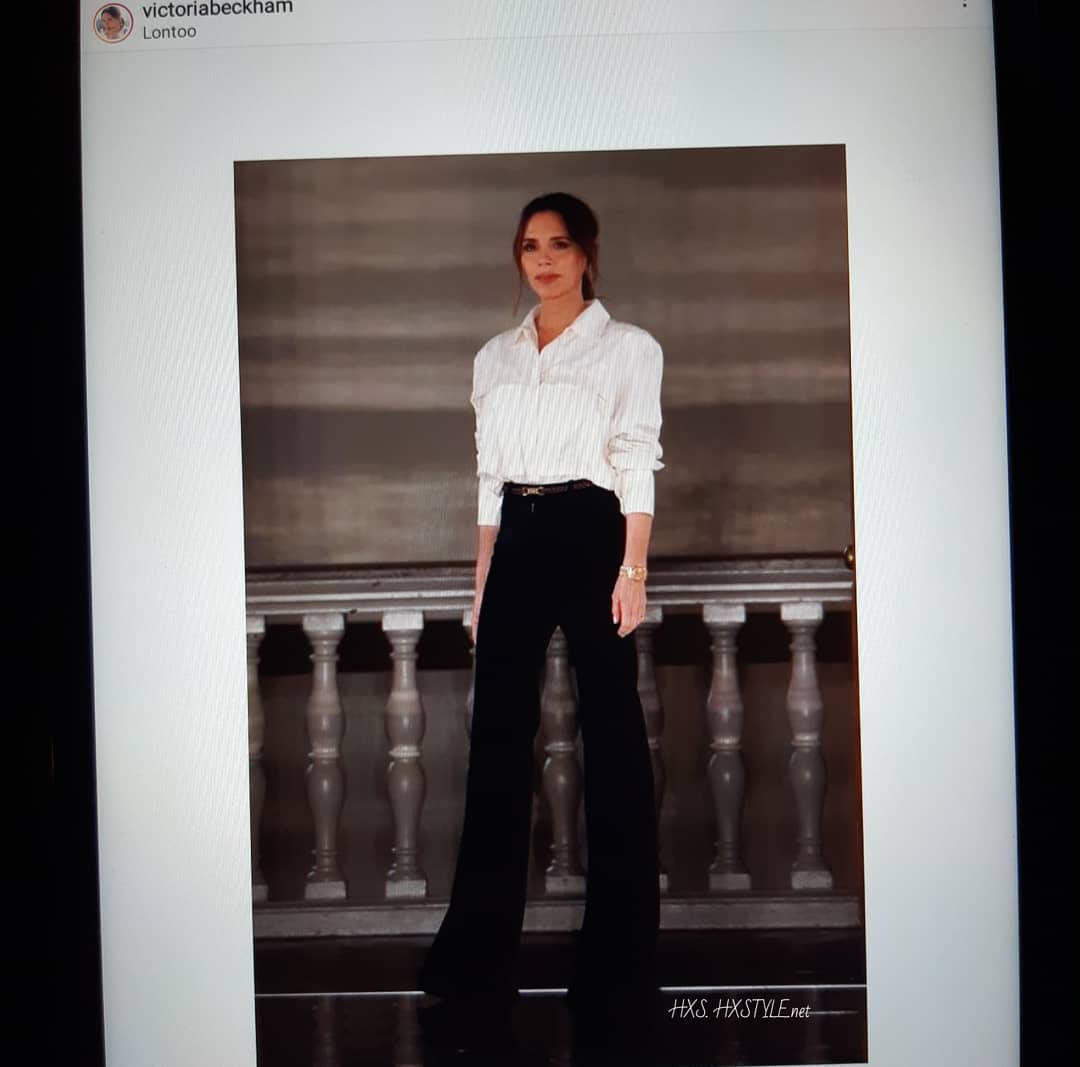Open the posted photo
Viewport: 1080px width, 1067px height.
(x=548, y=600)
